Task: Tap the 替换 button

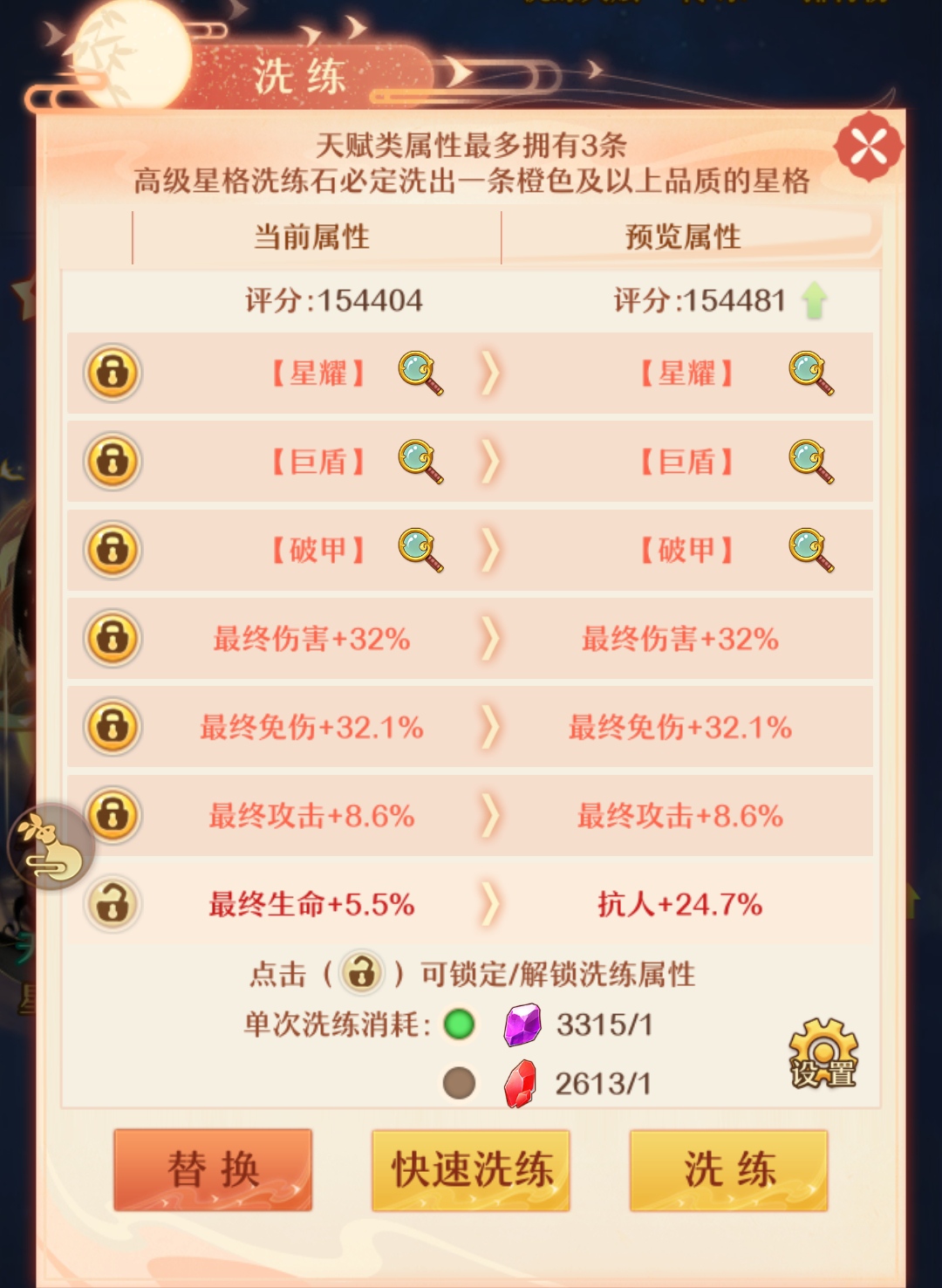Action: pyautogui.click(x=213, y=1169)
